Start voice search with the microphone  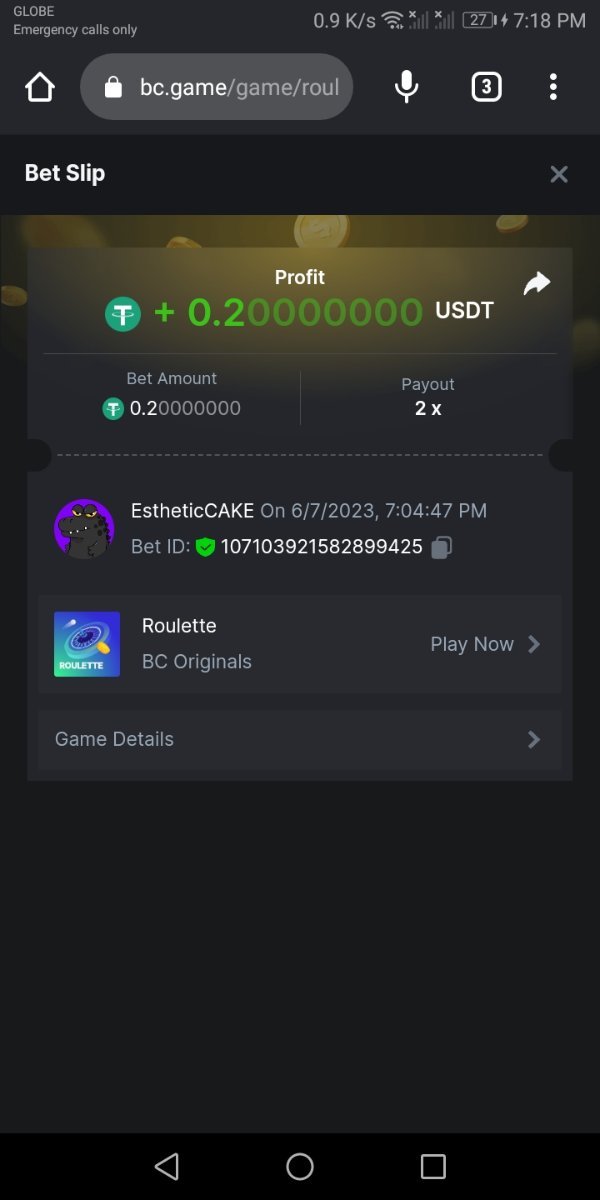coord(406,88)
